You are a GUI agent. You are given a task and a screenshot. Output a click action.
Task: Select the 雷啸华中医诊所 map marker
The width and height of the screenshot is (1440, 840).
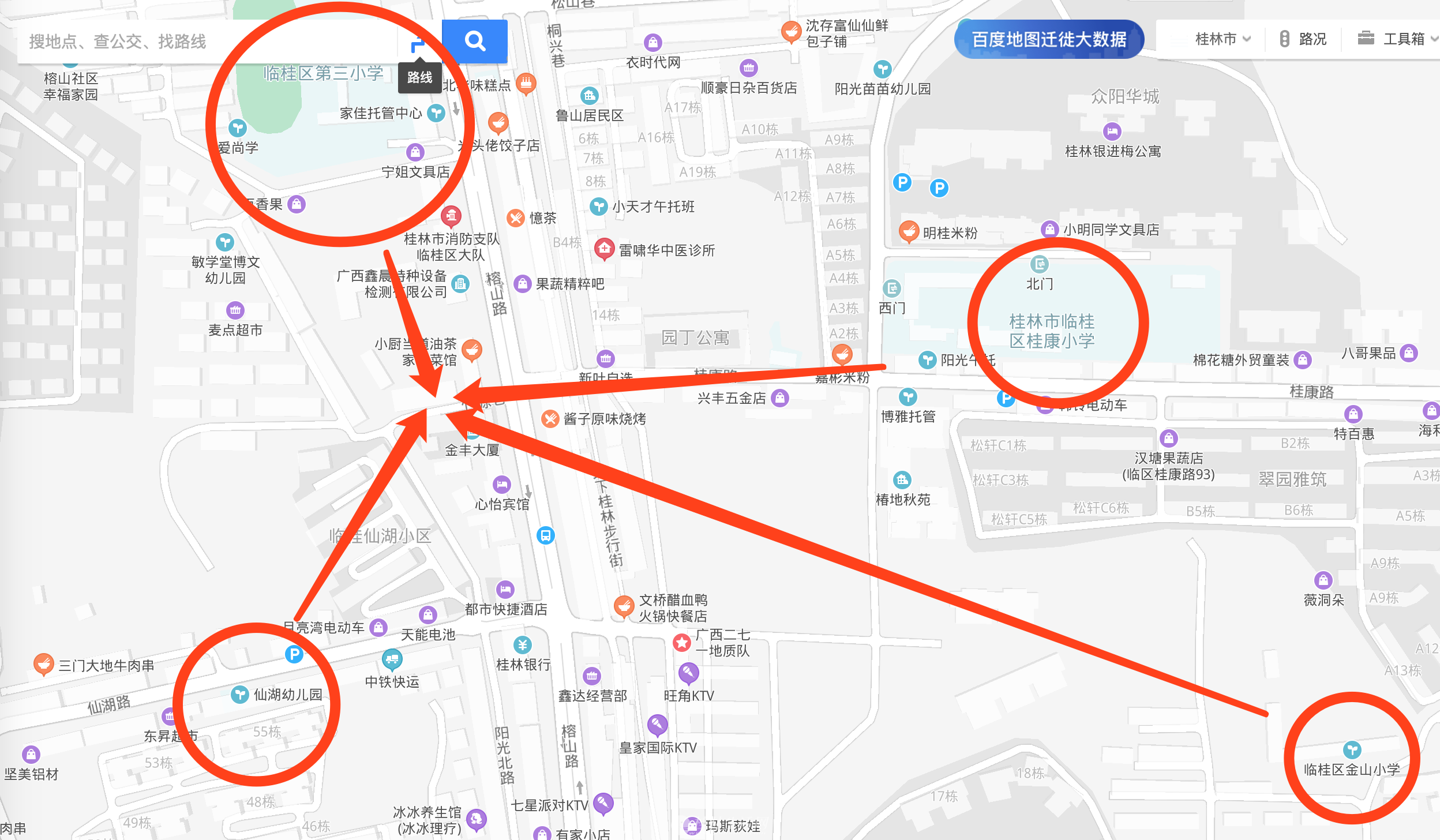click(604, 249)
